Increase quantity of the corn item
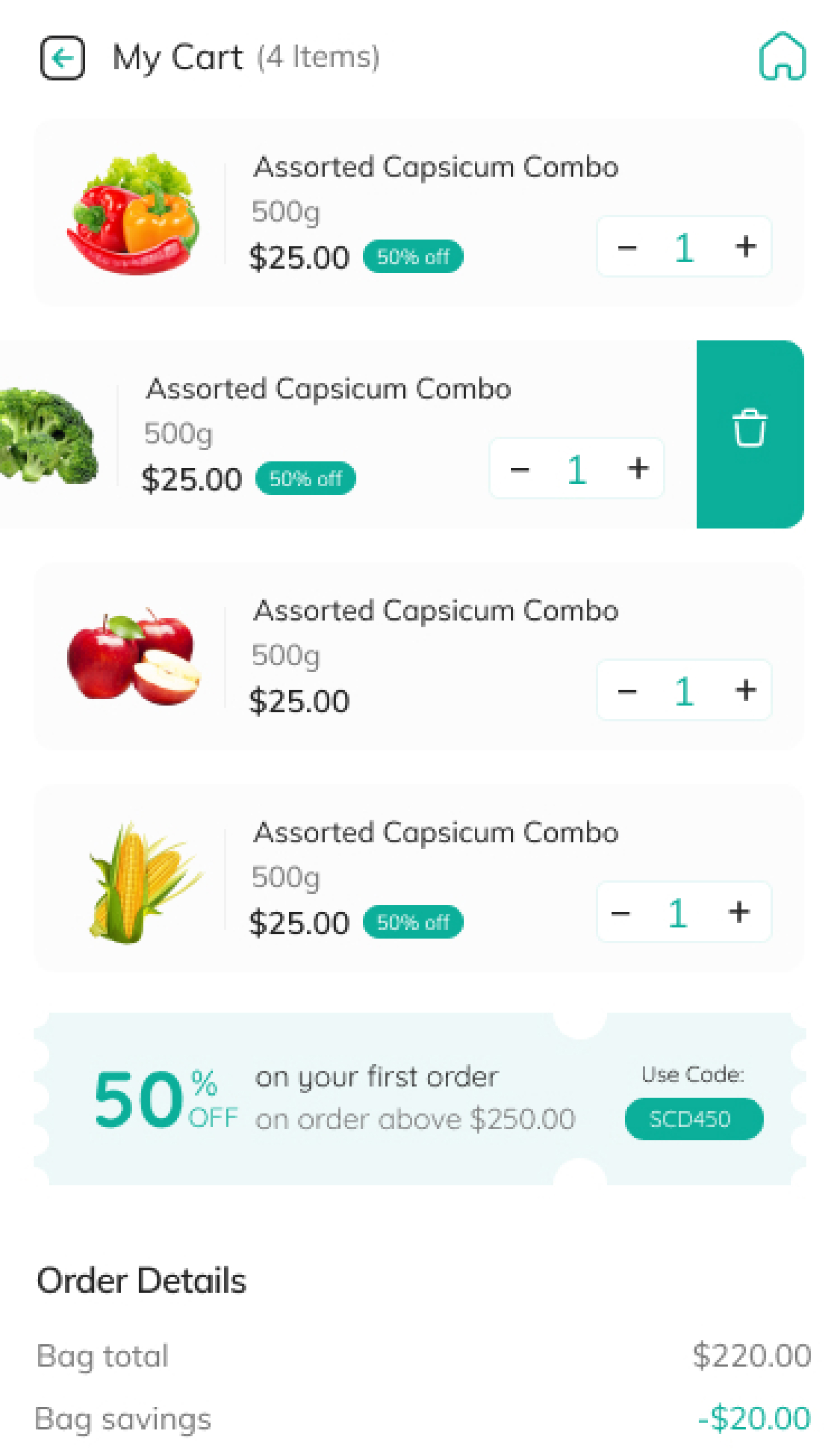This screenshot has height=1454, width=840. pyautogui.click(x=739, y=912)
